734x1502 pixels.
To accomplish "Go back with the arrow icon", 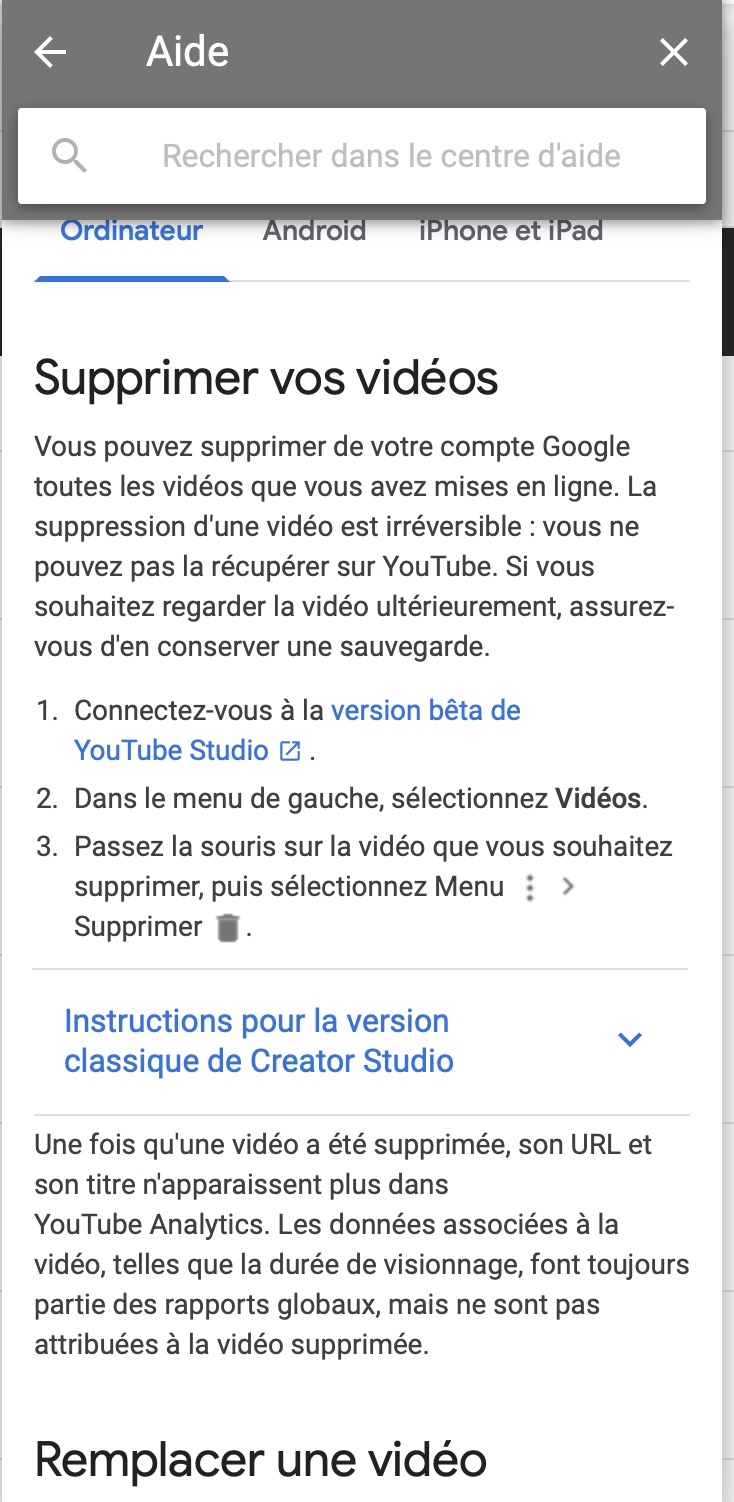I will pos(50,52).
